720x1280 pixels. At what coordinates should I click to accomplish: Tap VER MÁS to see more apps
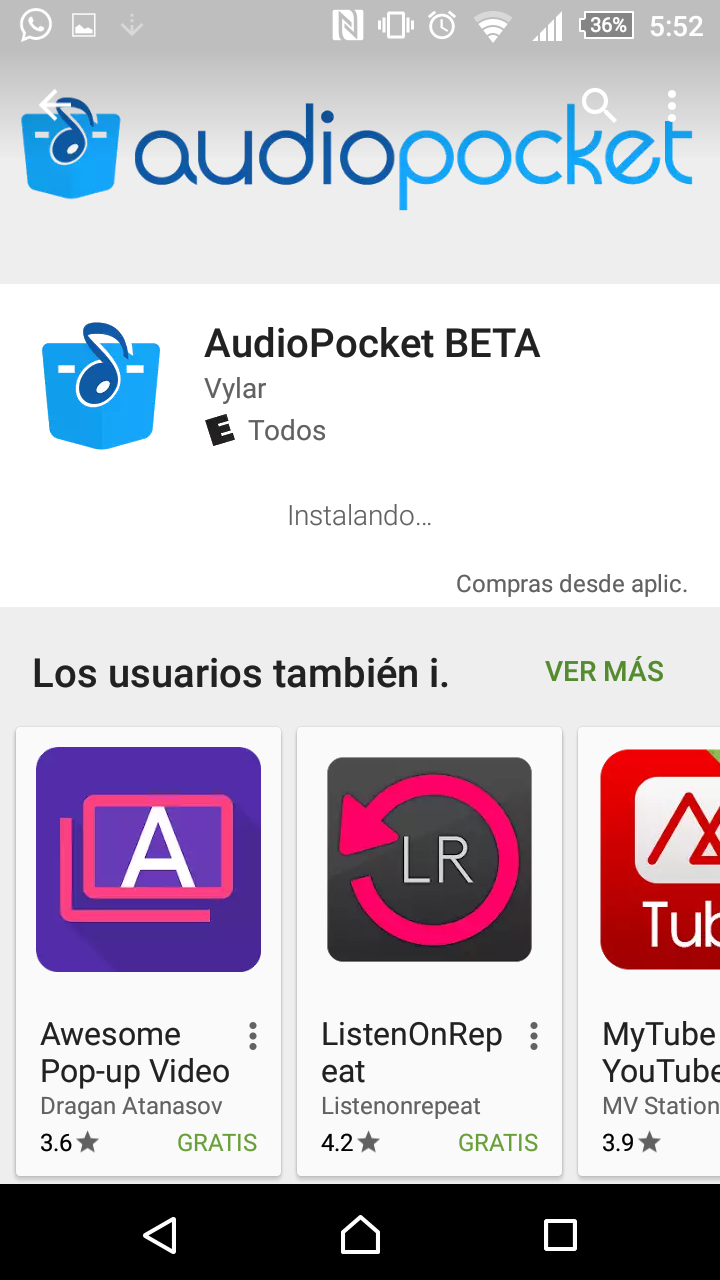604,671
